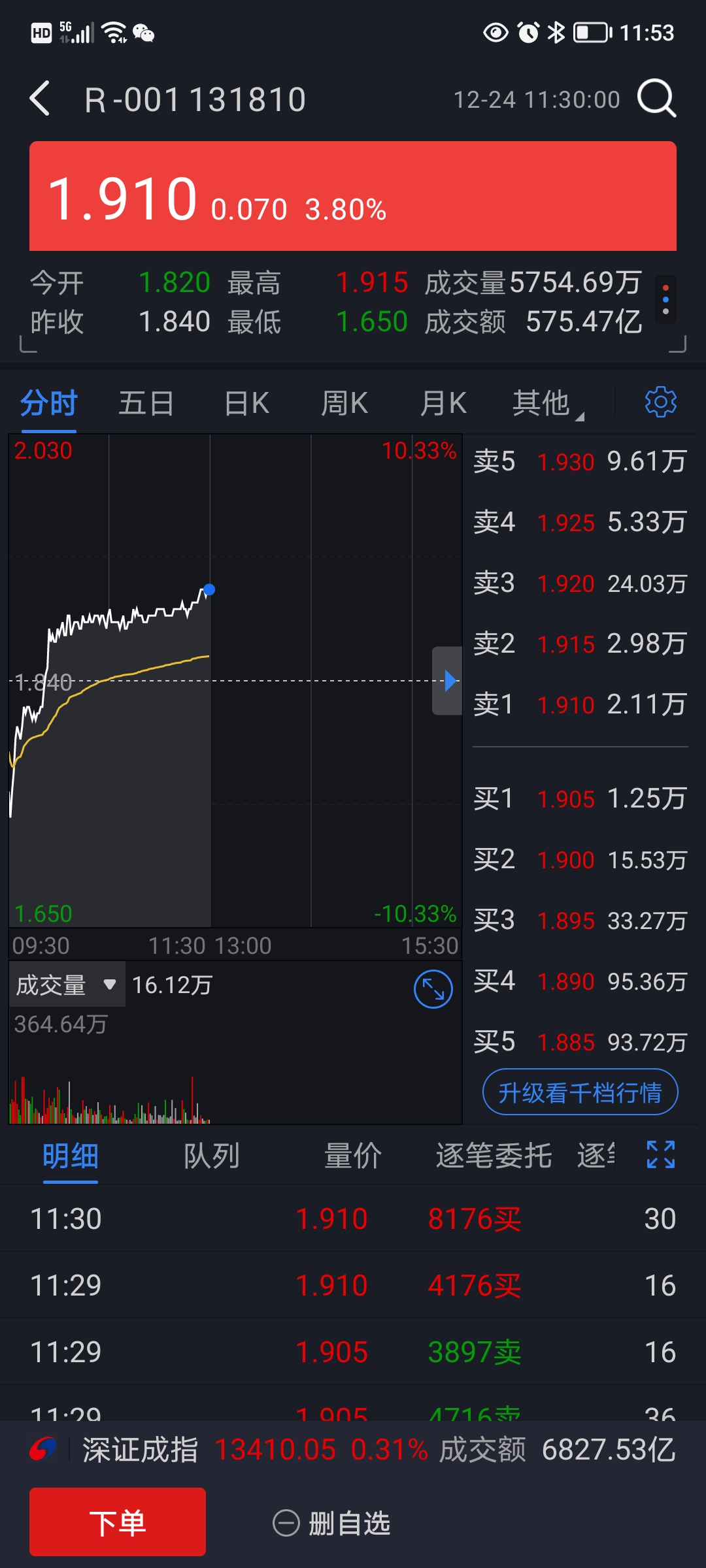Remove from watchlist via 删自选
This screenshot has height=1568, width=706.
[332, 1524]
